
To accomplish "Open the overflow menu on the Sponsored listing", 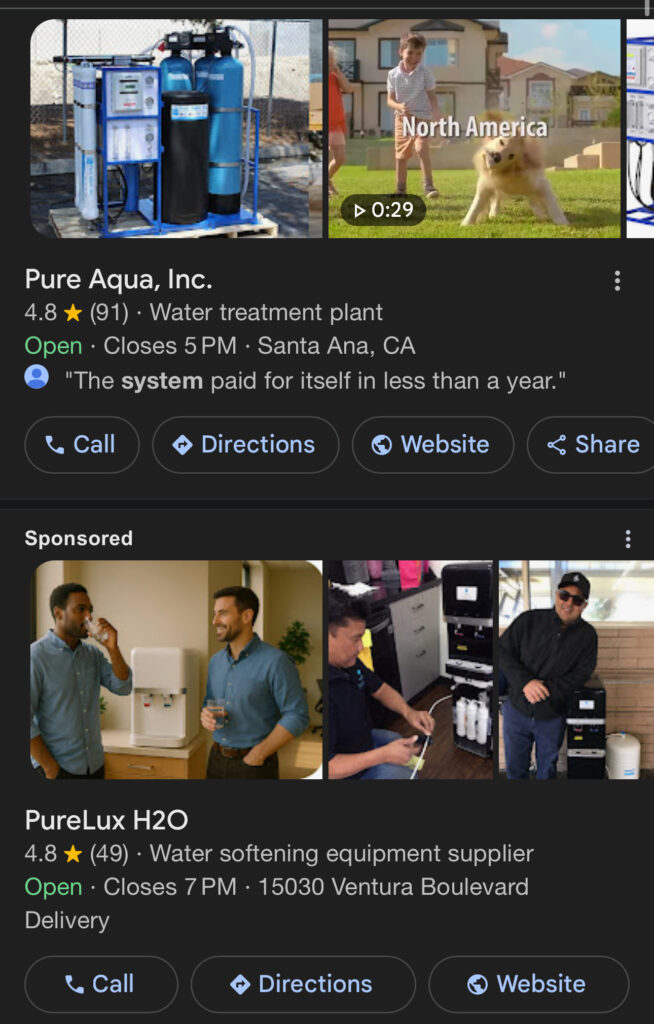I will click(628, 540).
